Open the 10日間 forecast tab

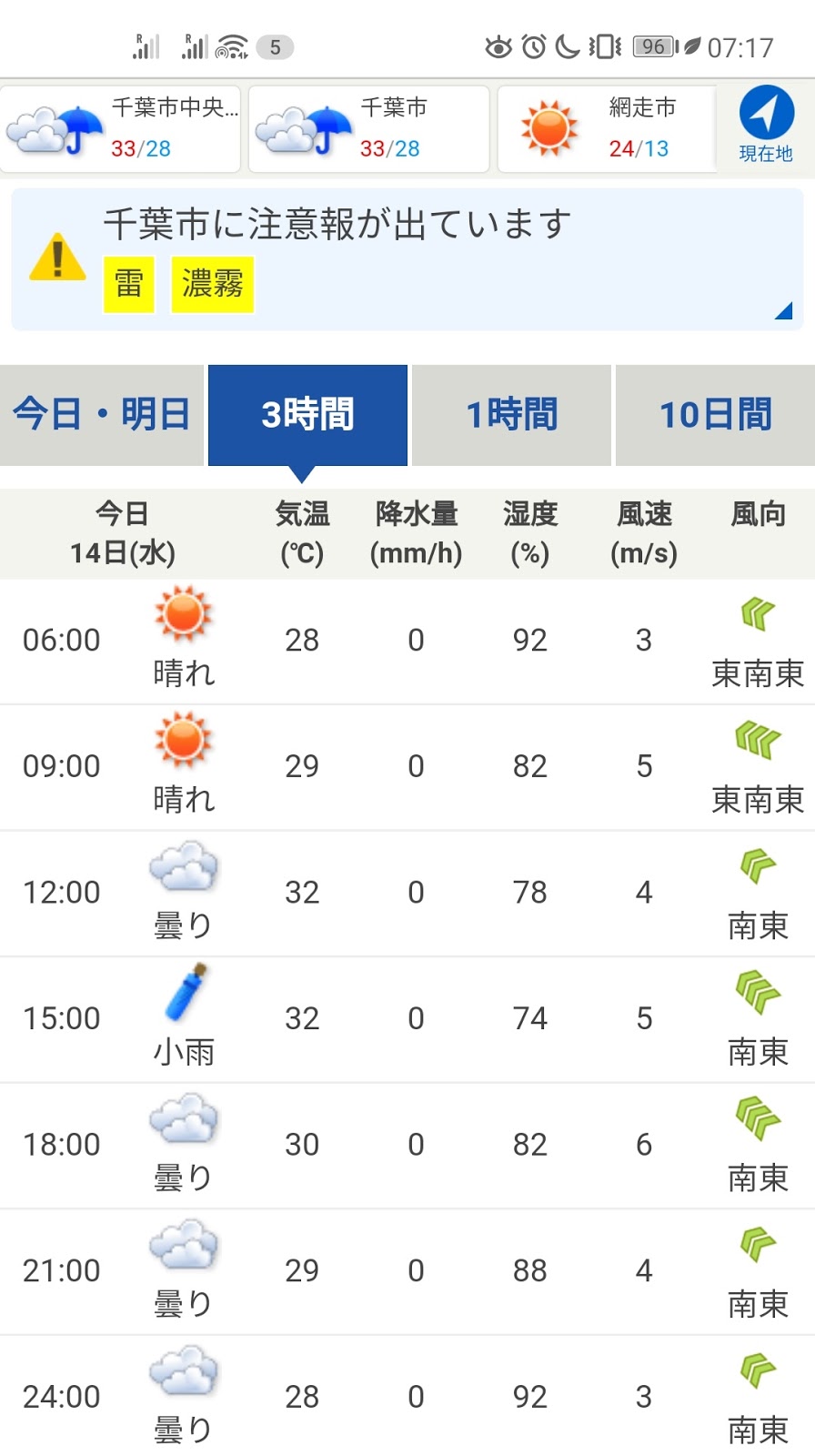[x=715, y=415]
